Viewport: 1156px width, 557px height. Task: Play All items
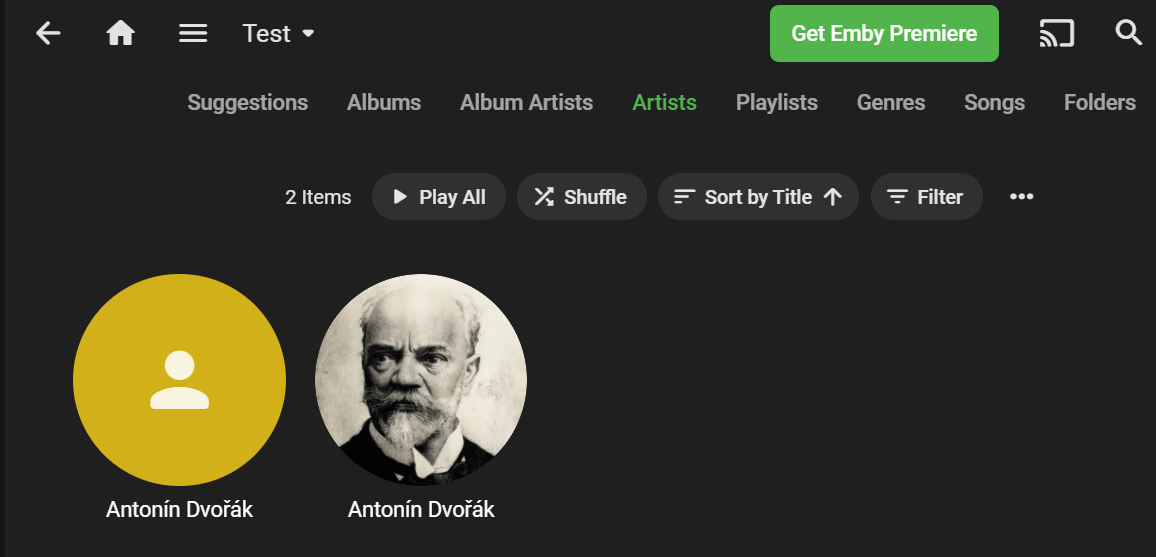[439, 197]
